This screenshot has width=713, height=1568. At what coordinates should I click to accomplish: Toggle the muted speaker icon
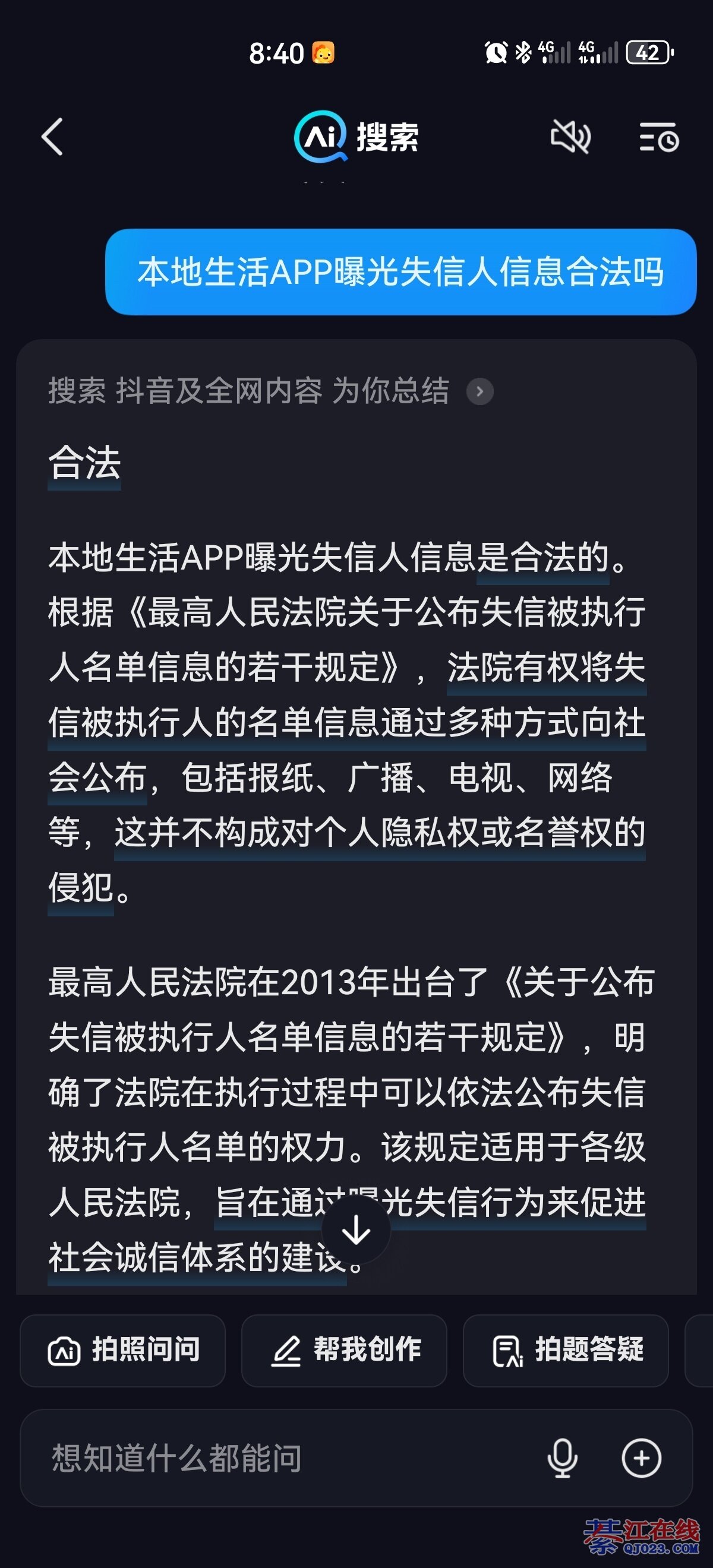tap(570, 137)
